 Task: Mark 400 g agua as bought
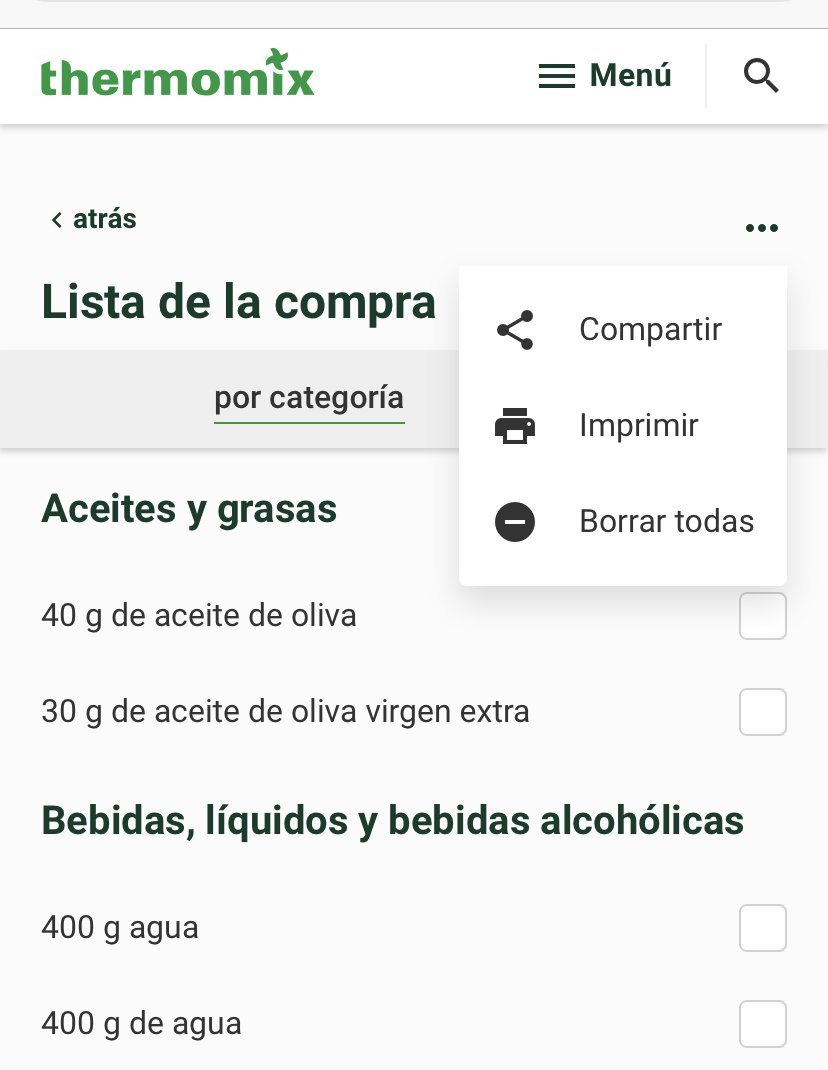(762, 928)
